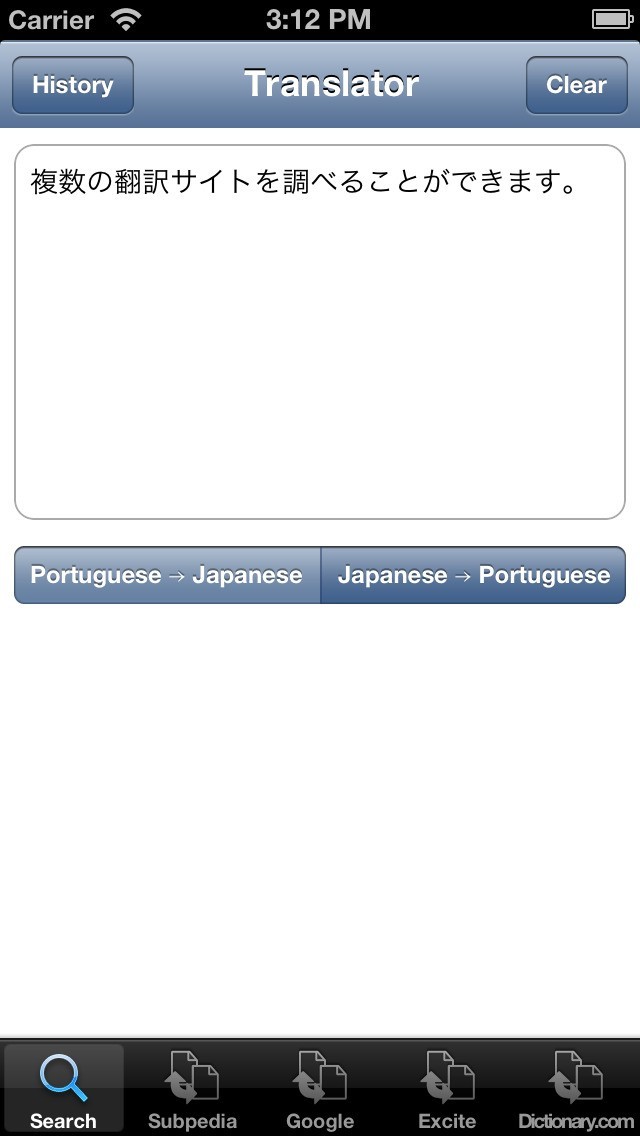Tap the Japanese text input box
The width and height of the screenshot is (640, 1136).
[x=320, y=332]
